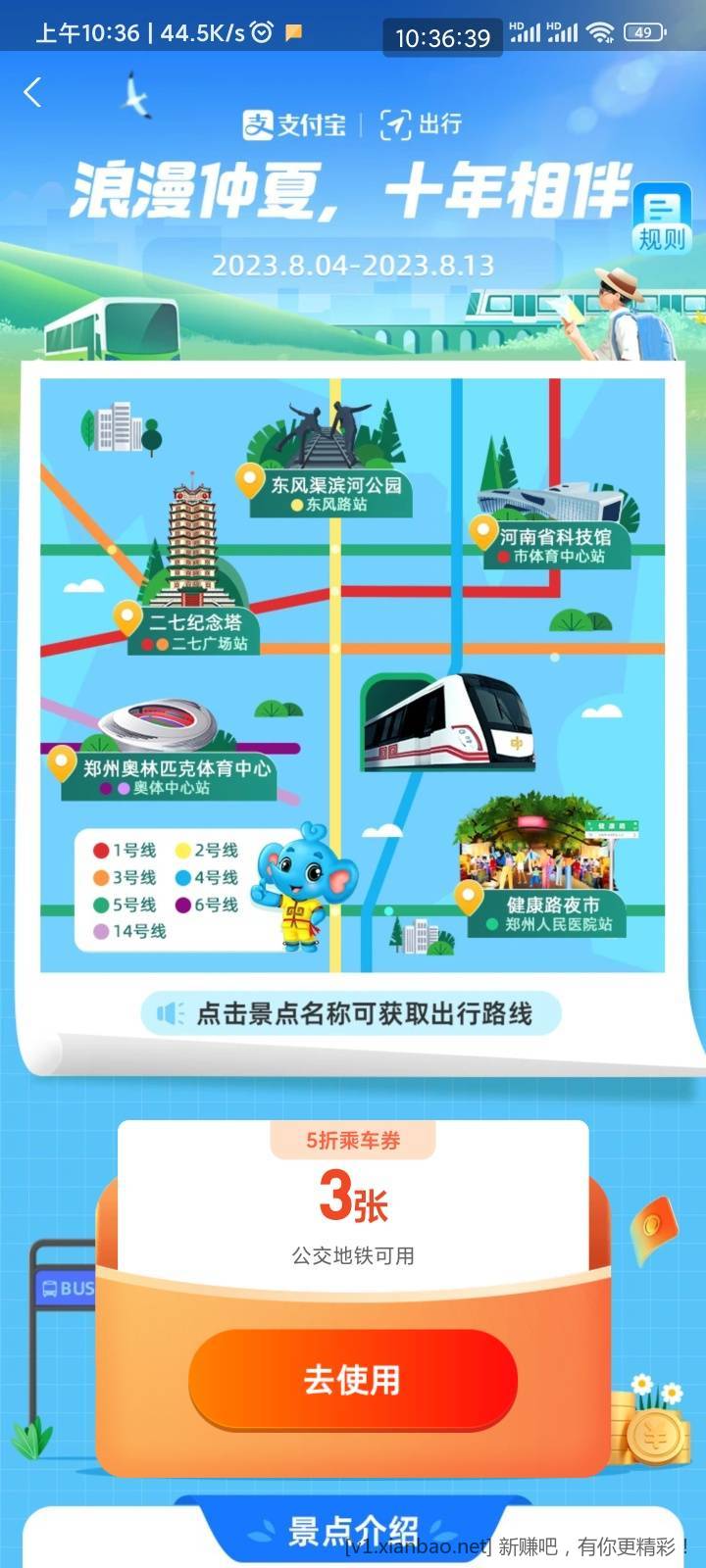Get the route to 东风渠滨河公园

pos(335,484)
